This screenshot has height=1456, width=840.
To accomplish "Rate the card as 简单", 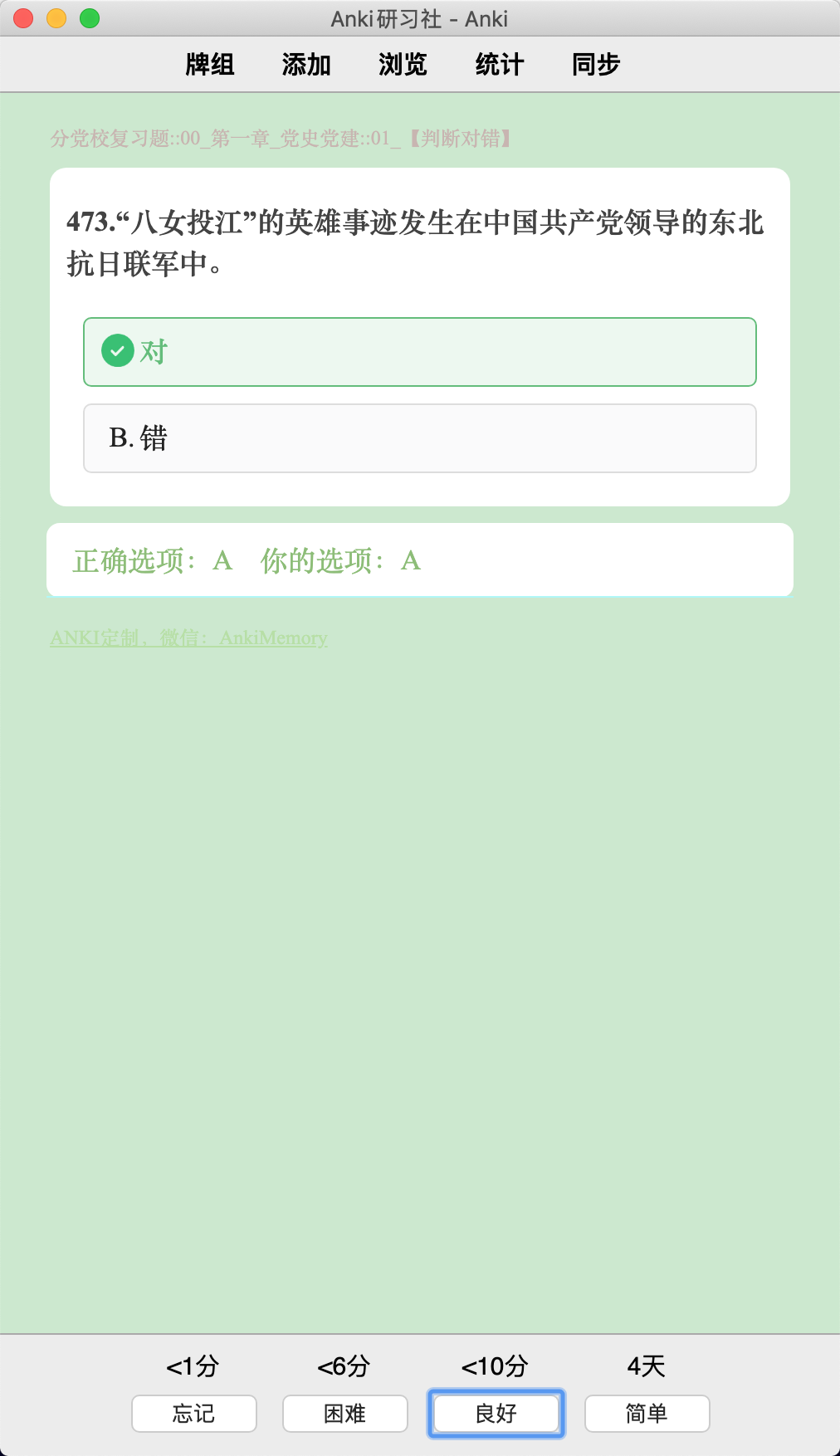I will click(x=647, y=1413).
